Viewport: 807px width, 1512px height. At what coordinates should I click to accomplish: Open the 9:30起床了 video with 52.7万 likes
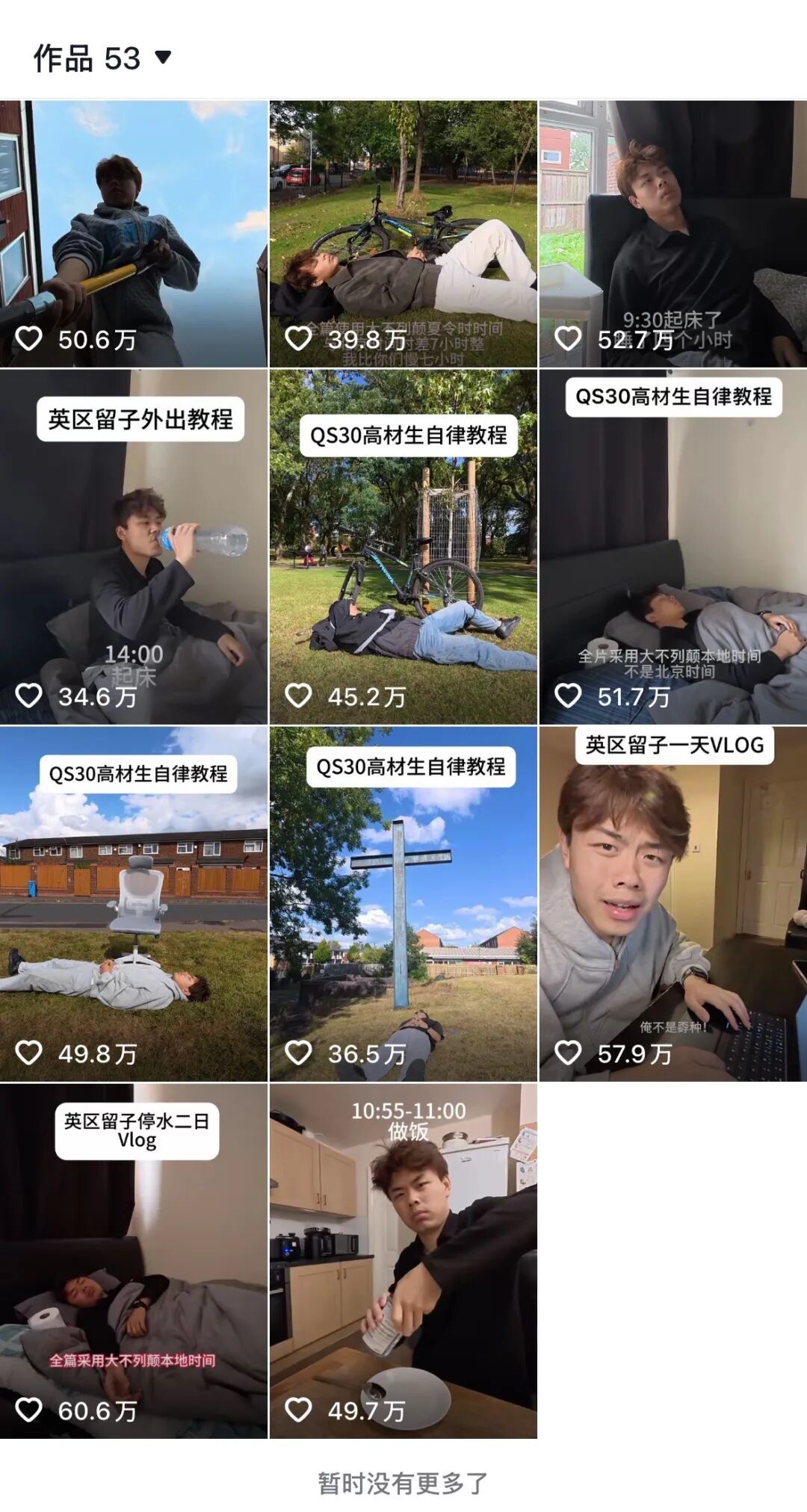672,234
